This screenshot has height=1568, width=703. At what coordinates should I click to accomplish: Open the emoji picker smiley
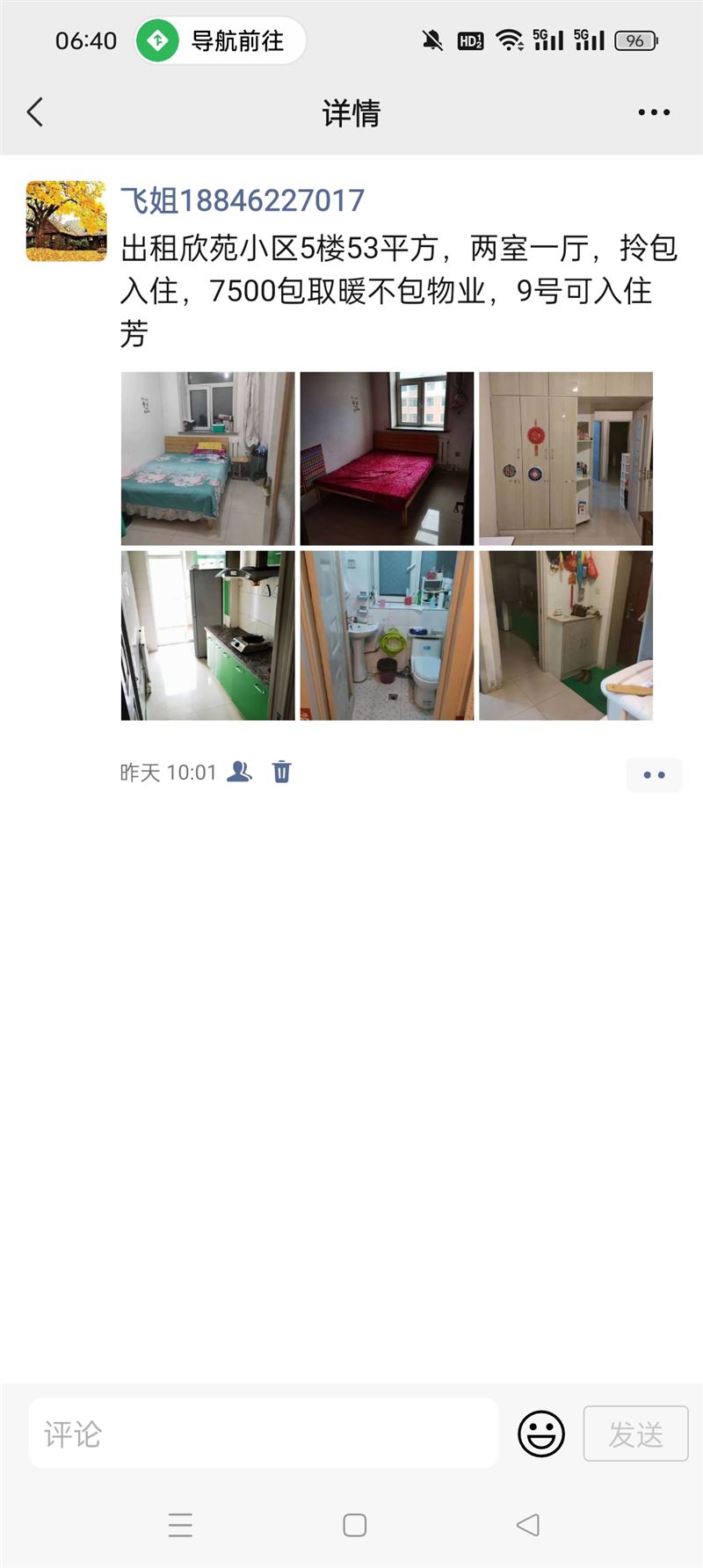point(541,1434)
